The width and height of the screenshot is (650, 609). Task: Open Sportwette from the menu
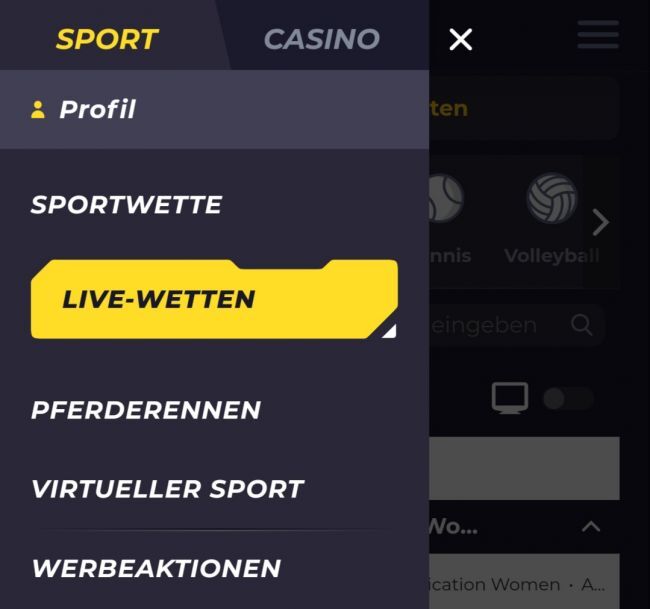(126, 205)
